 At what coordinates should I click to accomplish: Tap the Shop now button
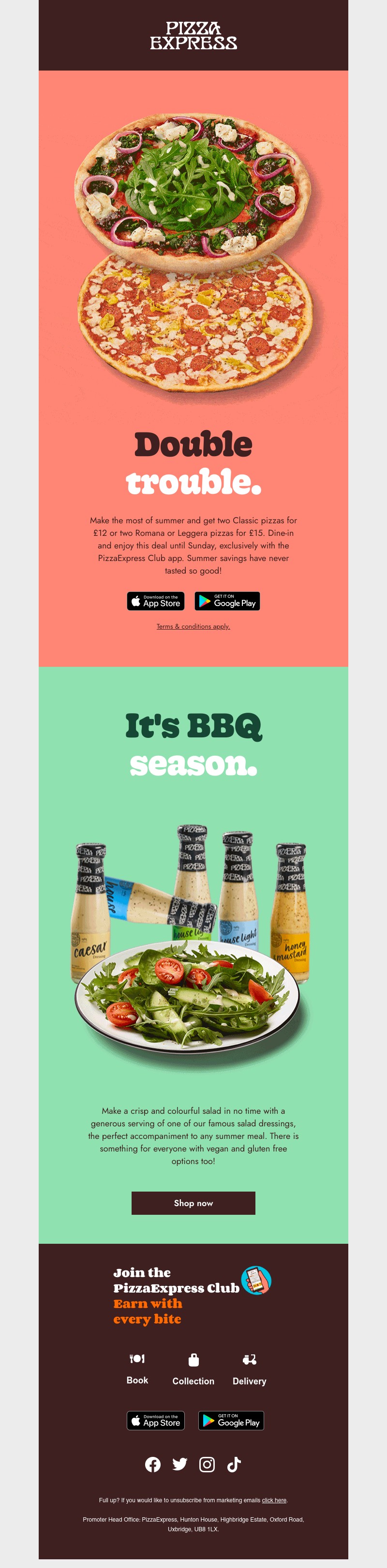pyautogui.click(x=193, y=1203)
